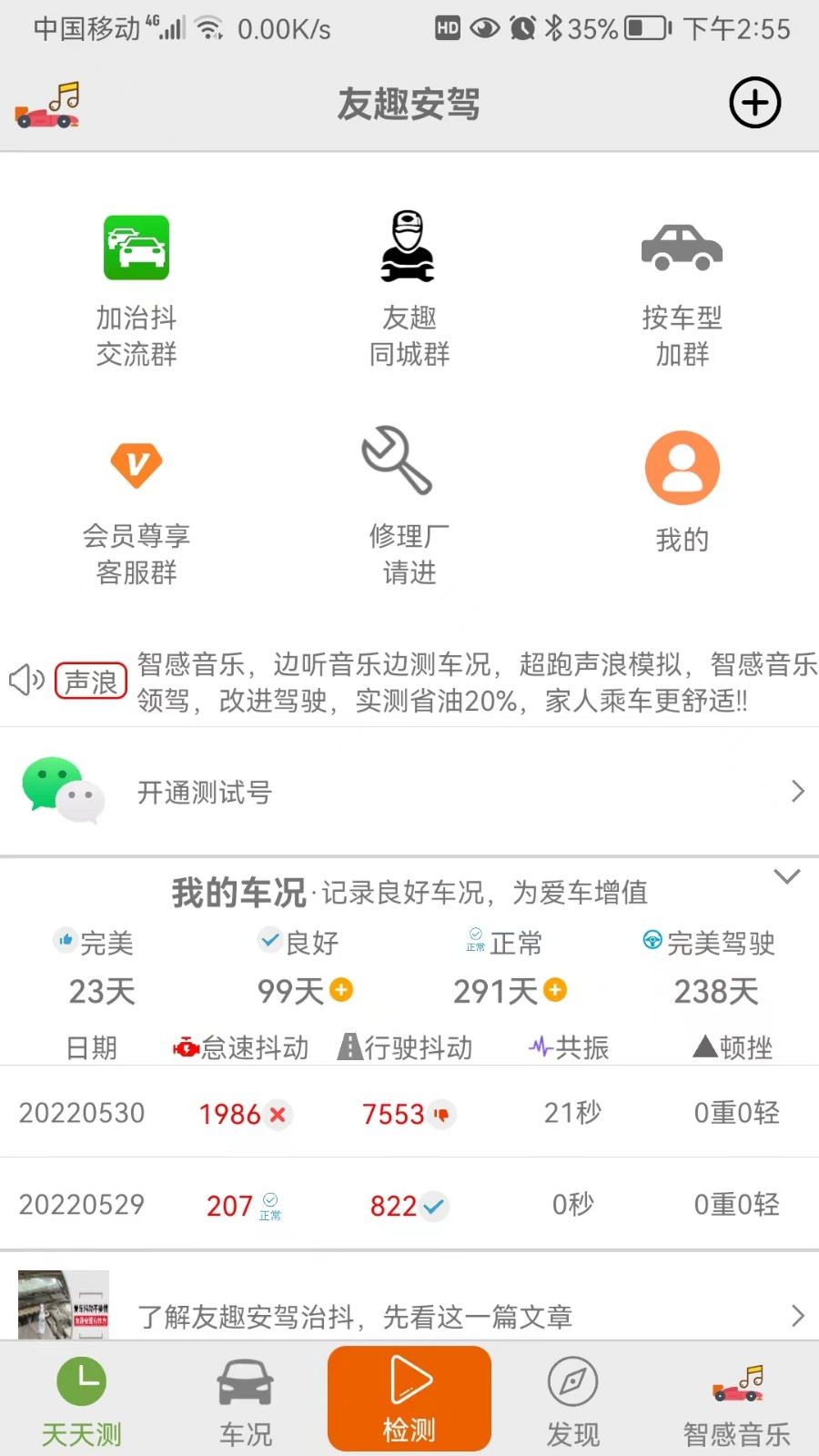Open the 开通测试号 row

coord(409,792)
